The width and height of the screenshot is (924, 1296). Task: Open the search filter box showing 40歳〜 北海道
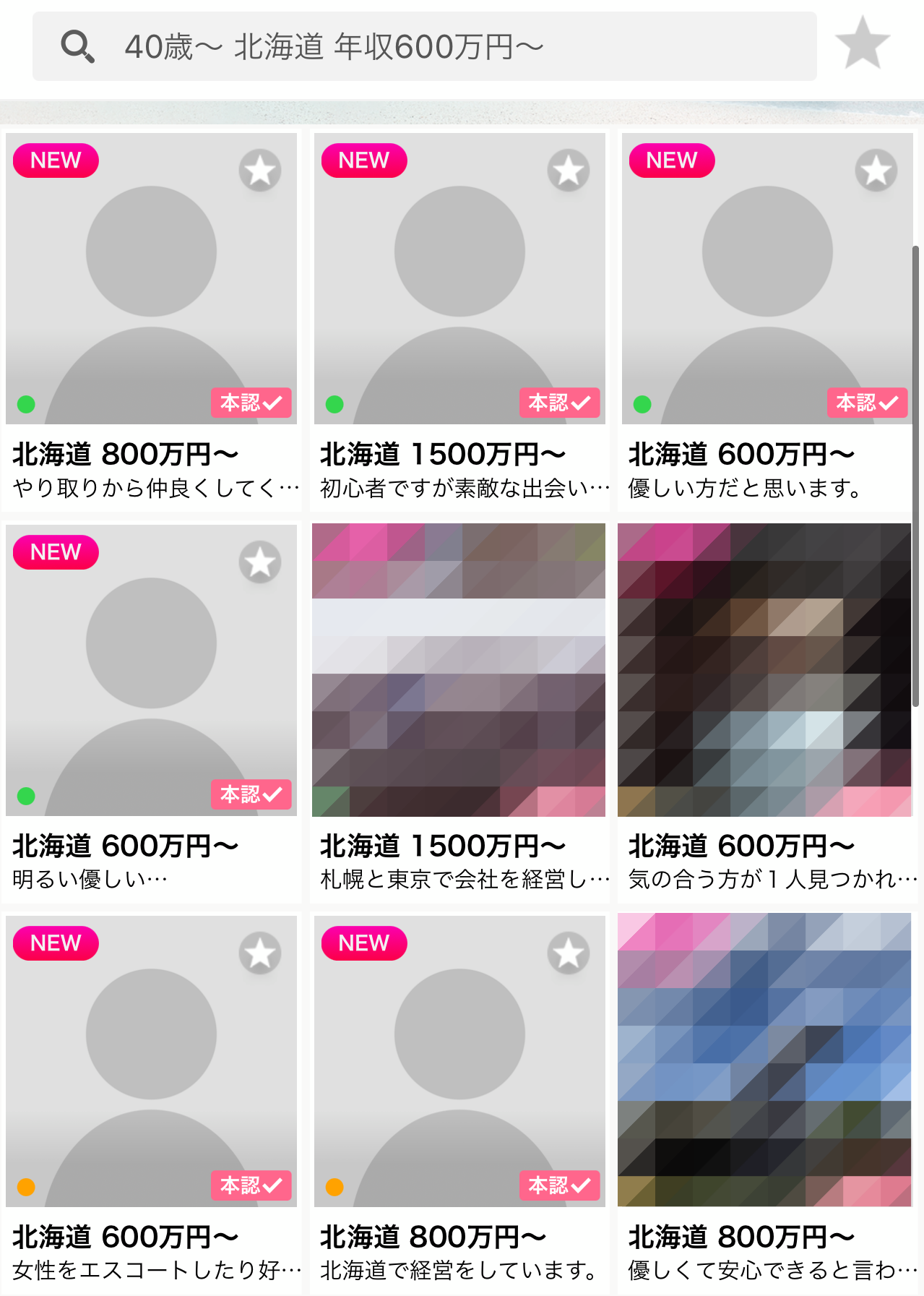click(x=424, y=47)
